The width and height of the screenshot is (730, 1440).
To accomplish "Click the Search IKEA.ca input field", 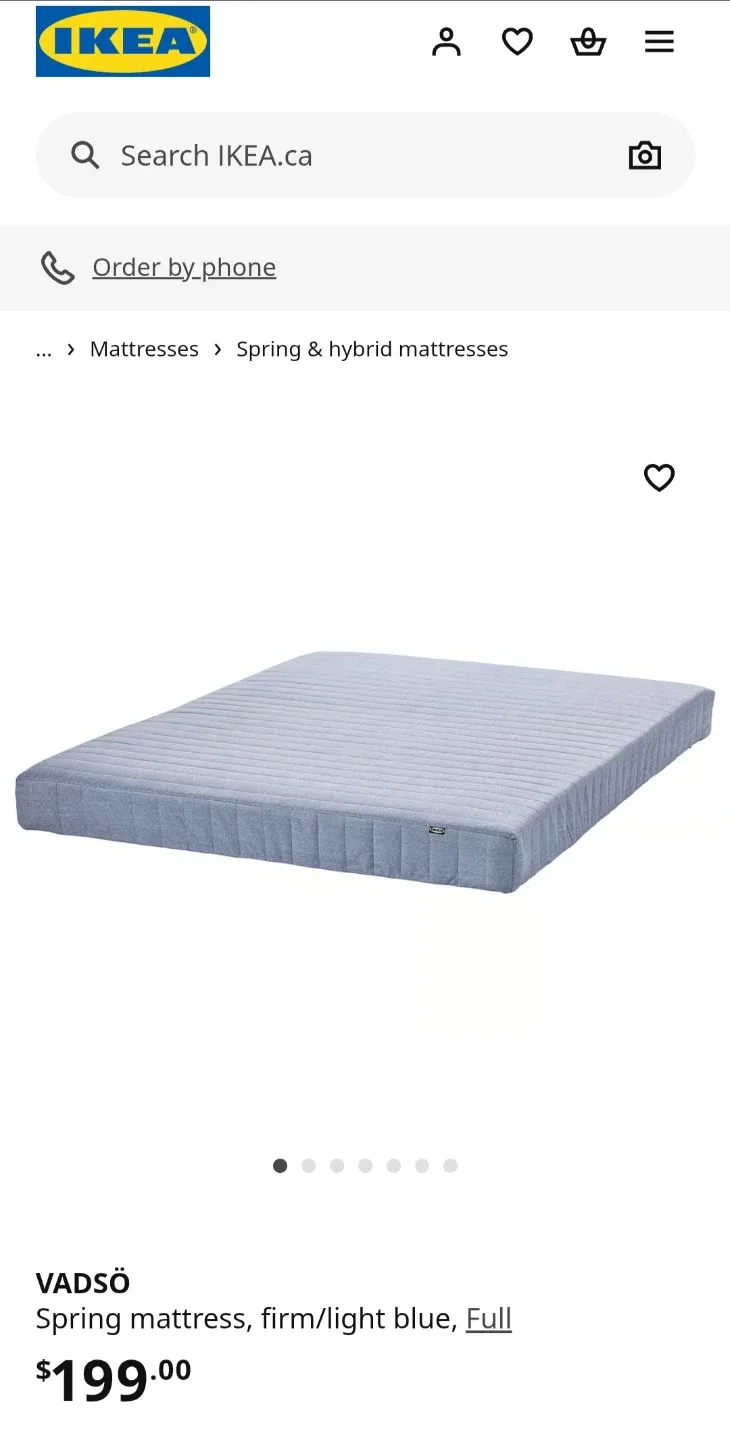I will [x=300, y=155].
